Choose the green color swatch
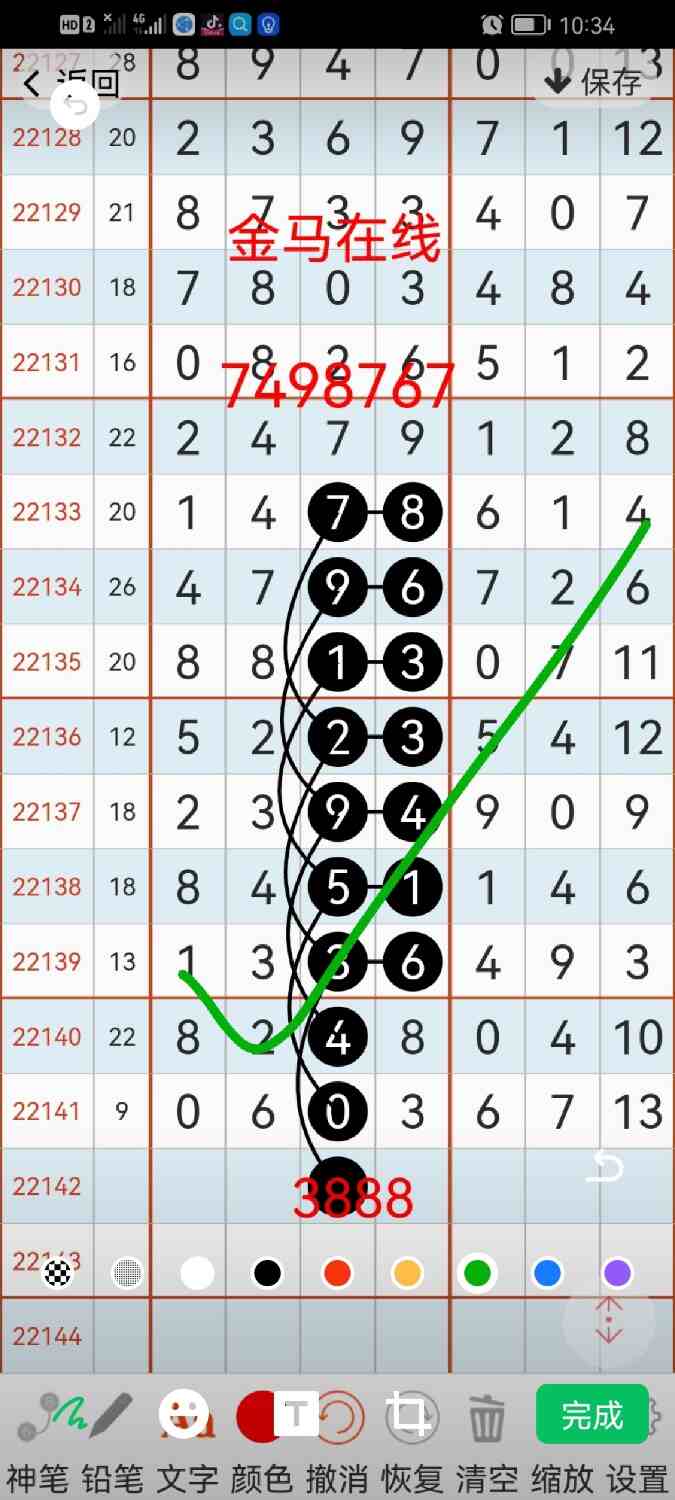675x1500 pixels. click(x=477, y=1273)
